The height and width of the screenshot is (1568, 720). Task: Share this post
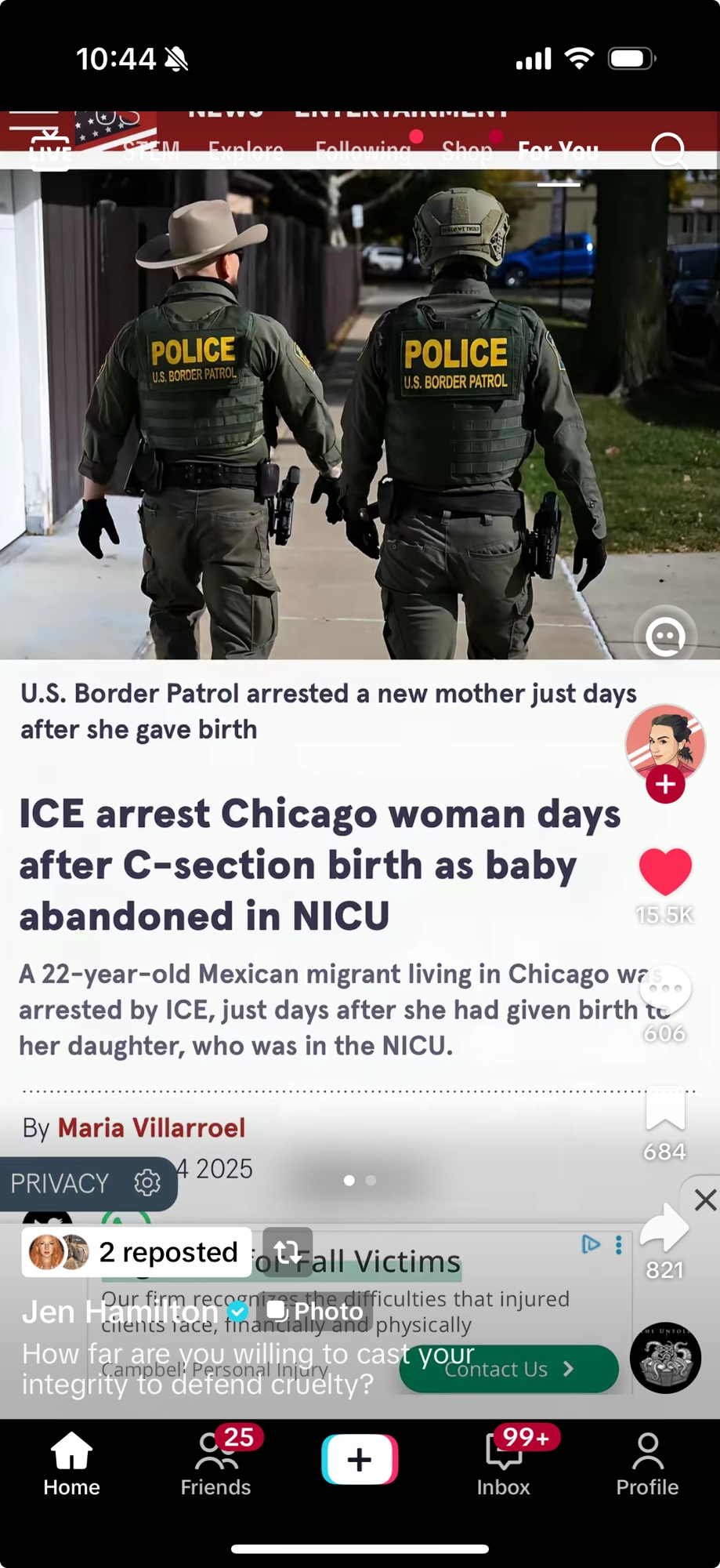[665, 1229]
